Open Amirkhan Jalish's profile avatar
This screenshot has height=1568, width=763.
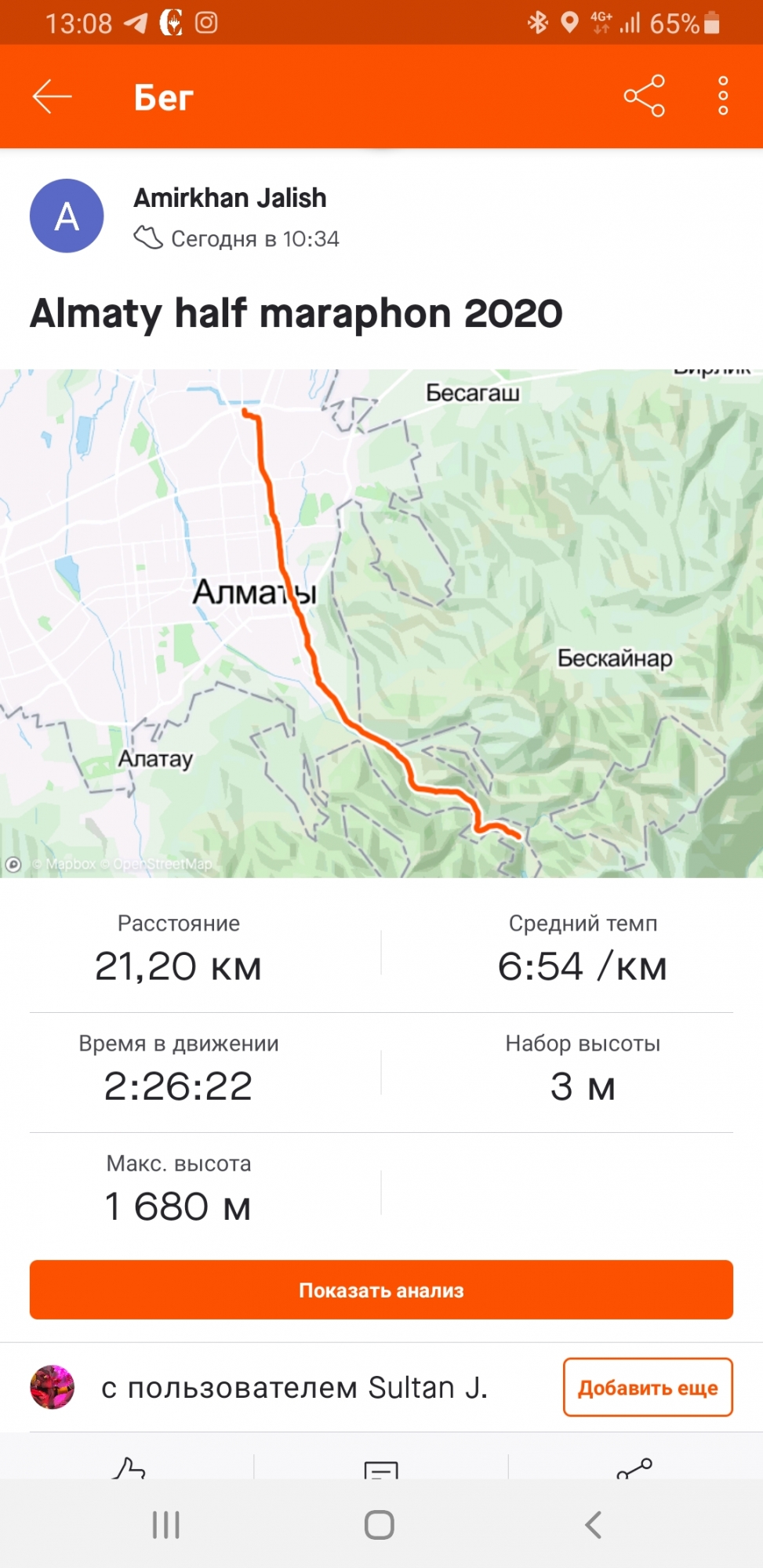tap(67, 216)
